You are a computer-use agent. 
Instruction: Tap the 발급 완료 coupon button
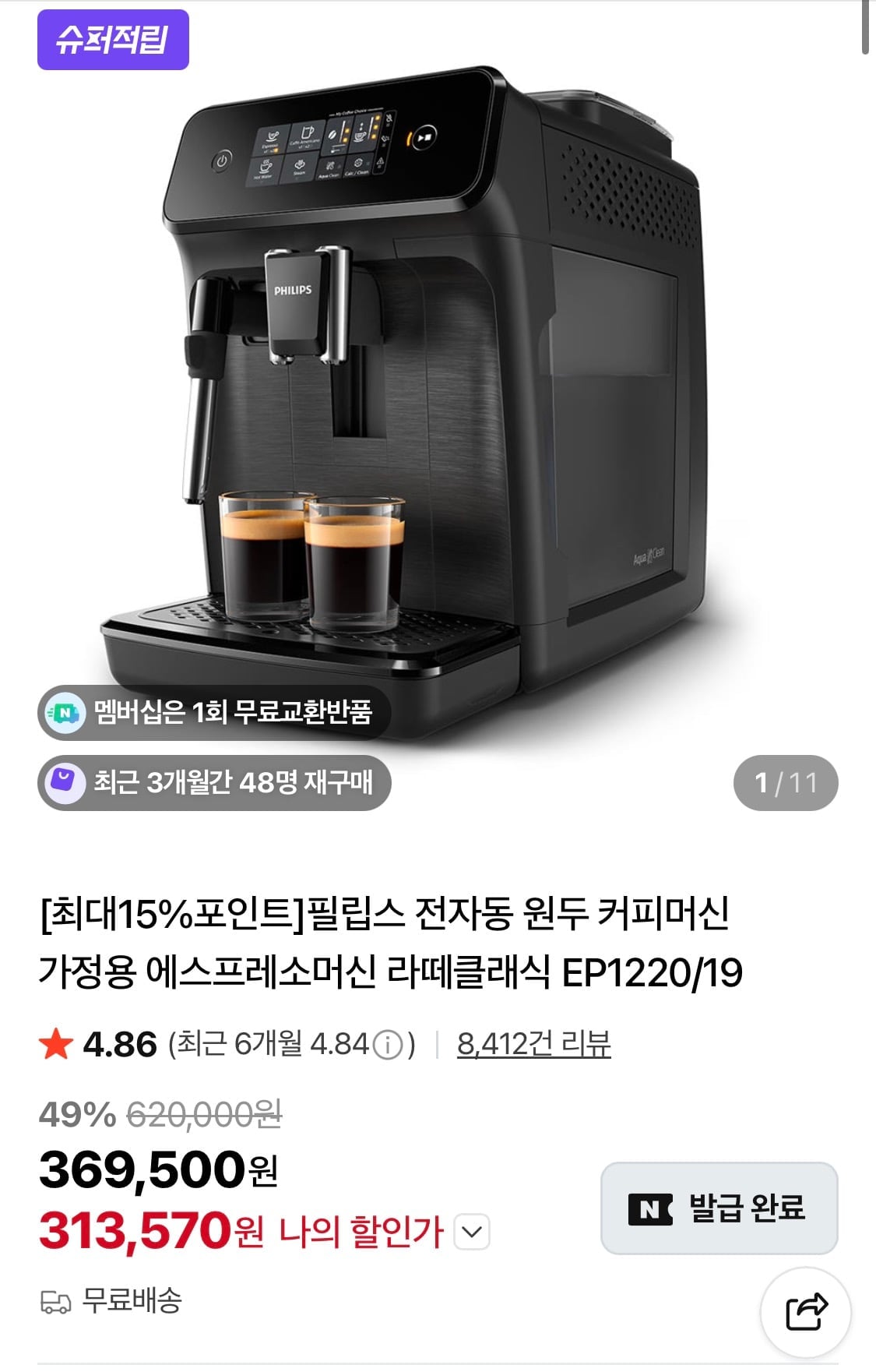[x=719, y=1208]
